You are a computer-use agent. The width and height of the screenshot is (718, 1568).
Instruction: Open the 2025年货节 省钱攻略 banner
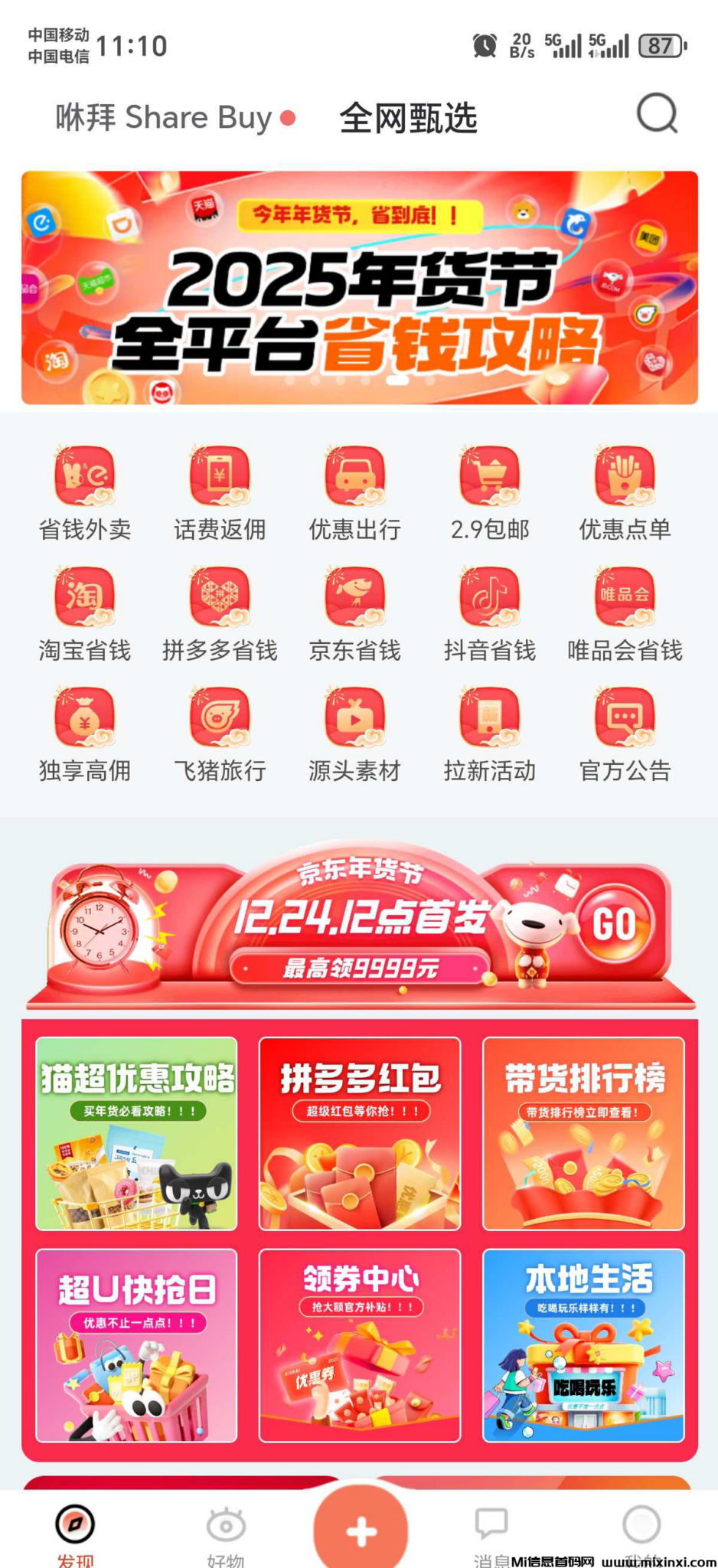[359, 288]
